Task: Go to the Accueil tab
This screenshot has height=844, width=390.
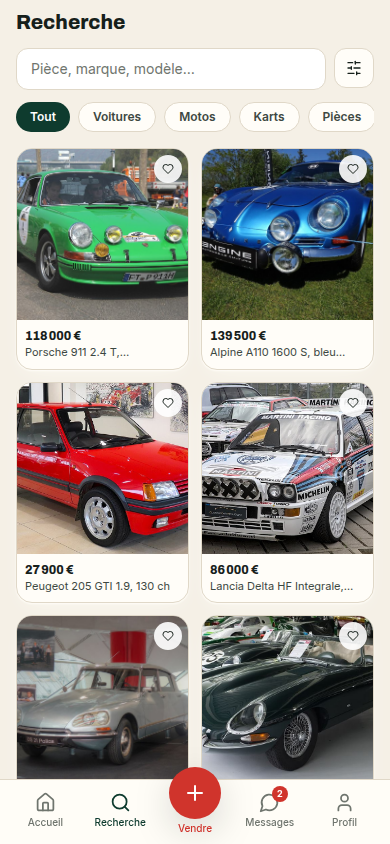Action: click(x=45, y=810)
